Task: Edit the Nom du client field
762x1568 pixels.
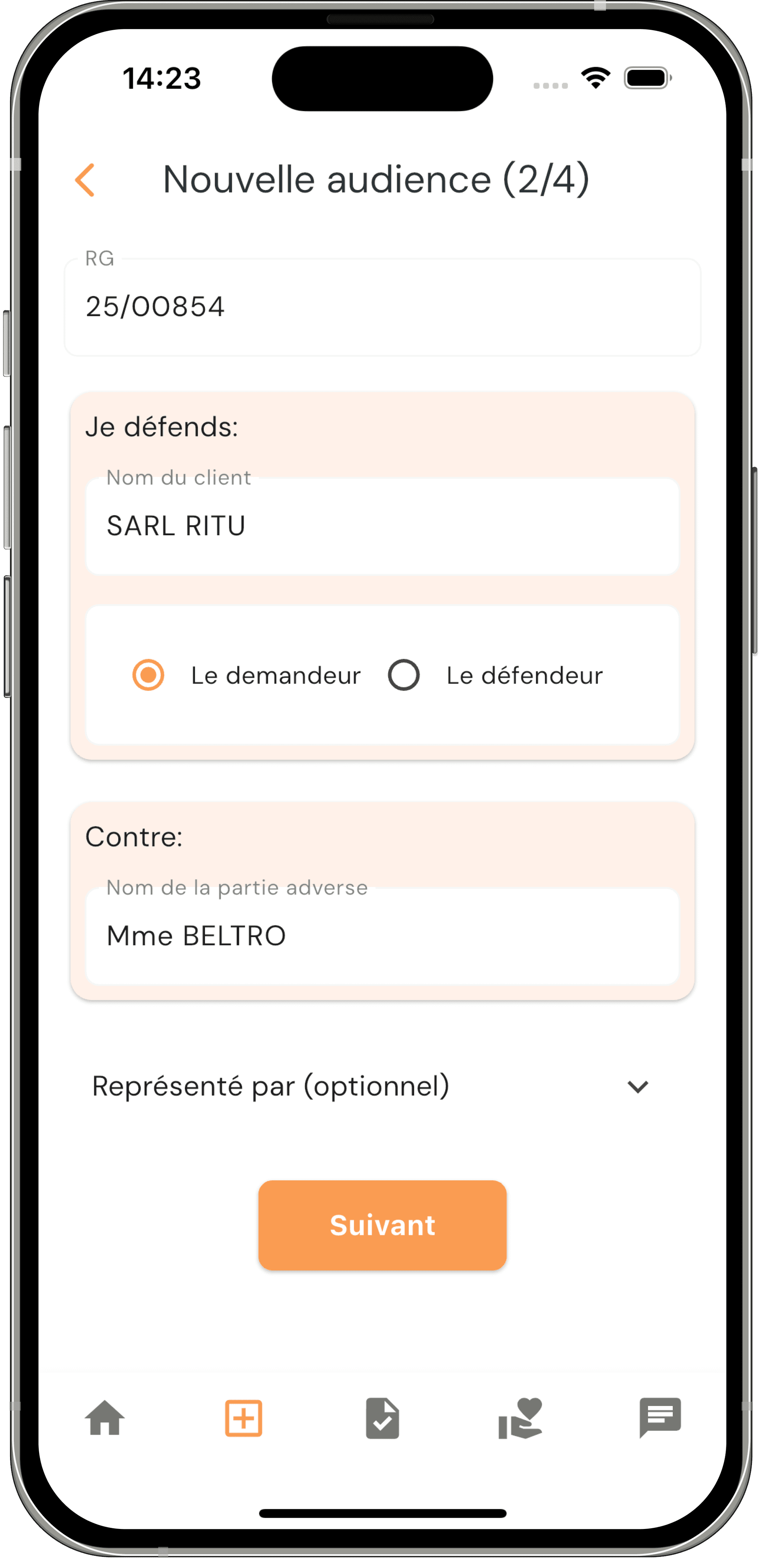Action: tap(382, 526)
